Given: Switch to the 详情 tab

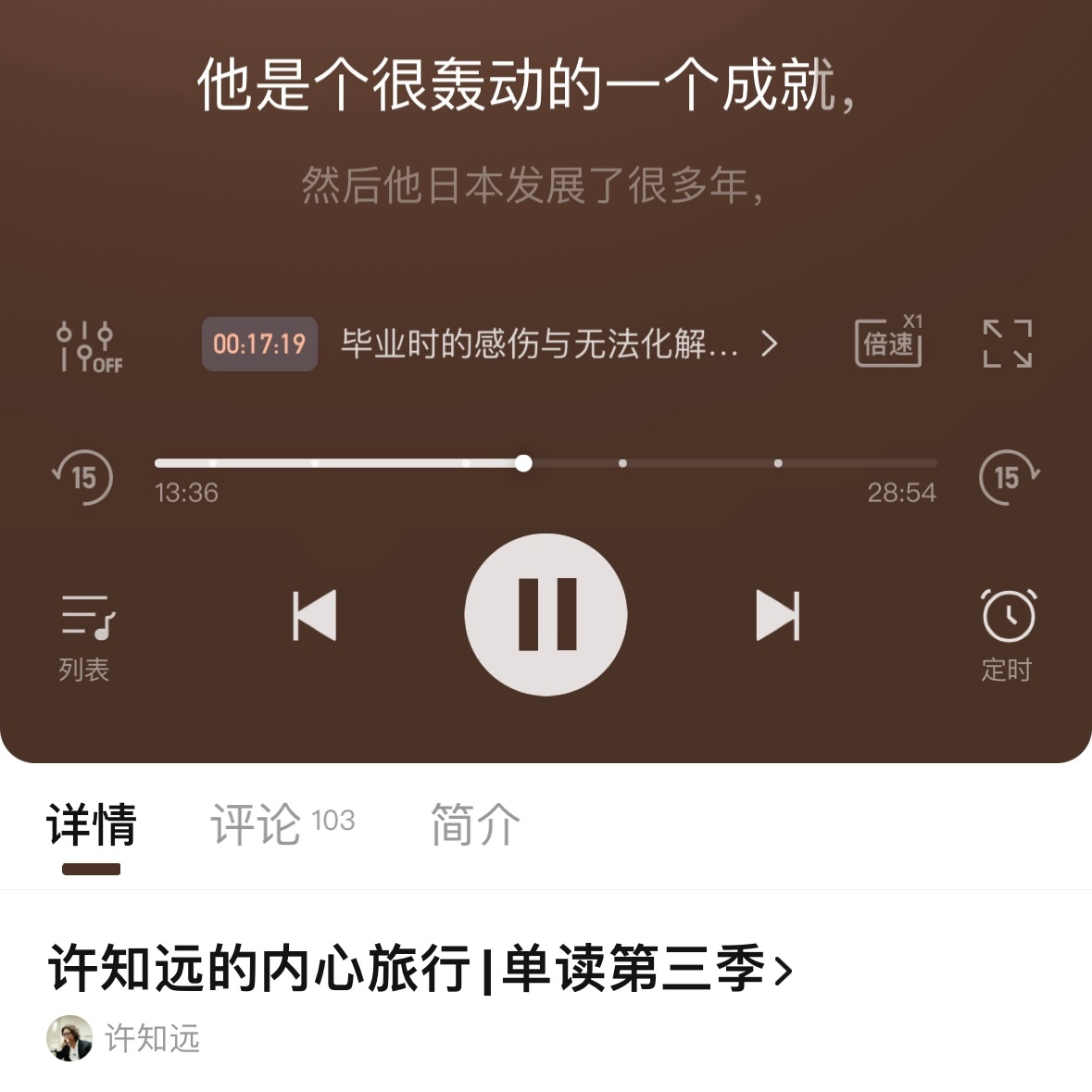Looking at the screenshot, I should [x=92, y=824].
